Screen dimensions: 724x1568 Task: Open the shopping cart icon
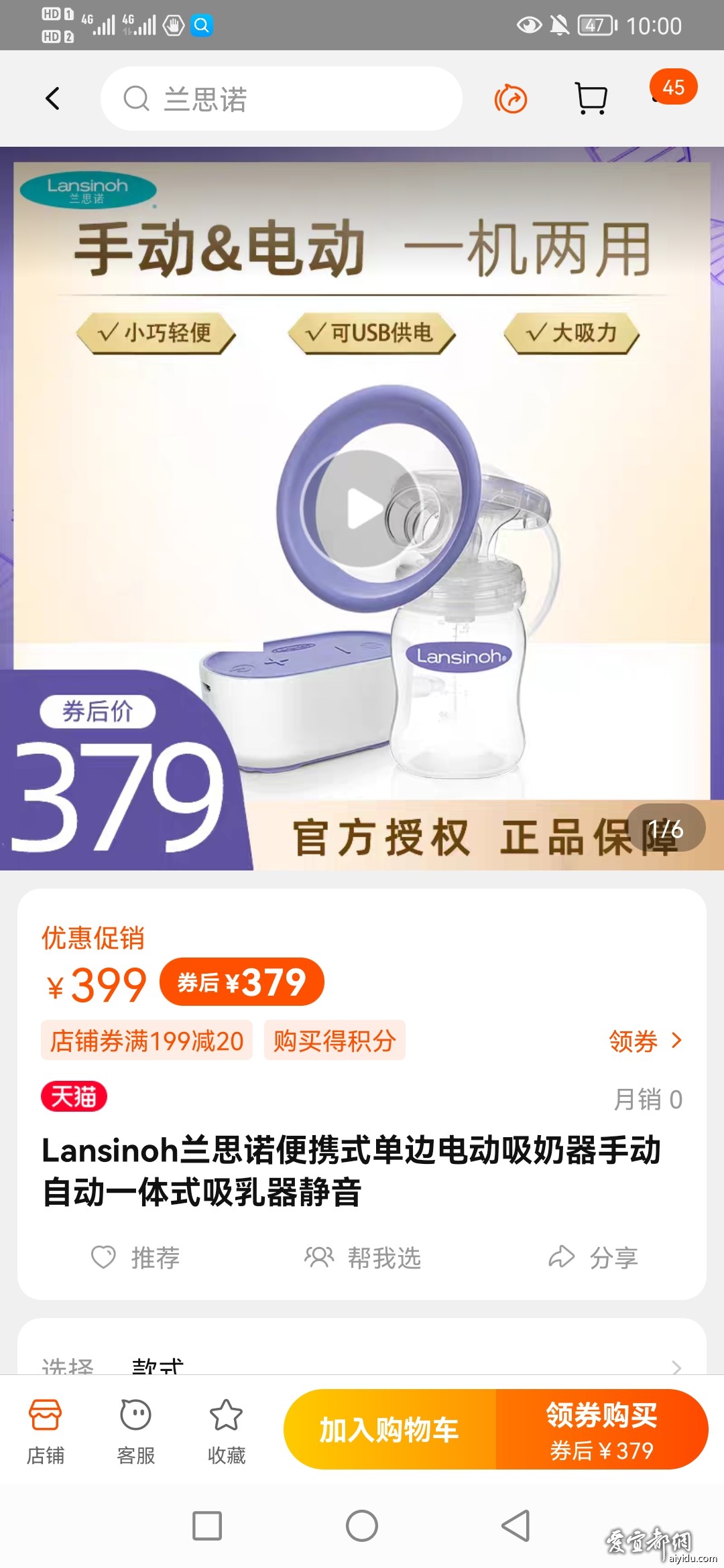point(591,99)
